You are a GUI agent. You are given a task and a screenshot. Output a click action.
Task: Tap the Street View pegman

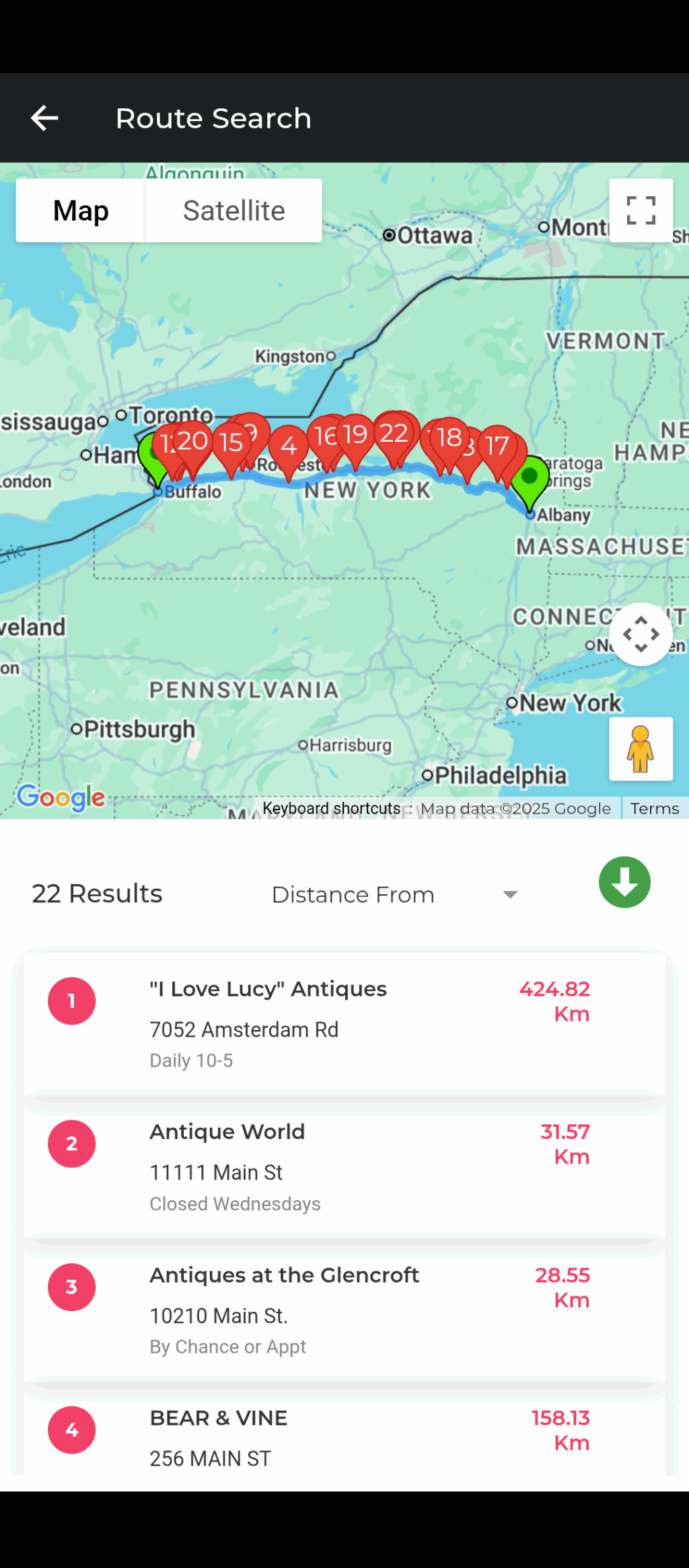(641, 748)
